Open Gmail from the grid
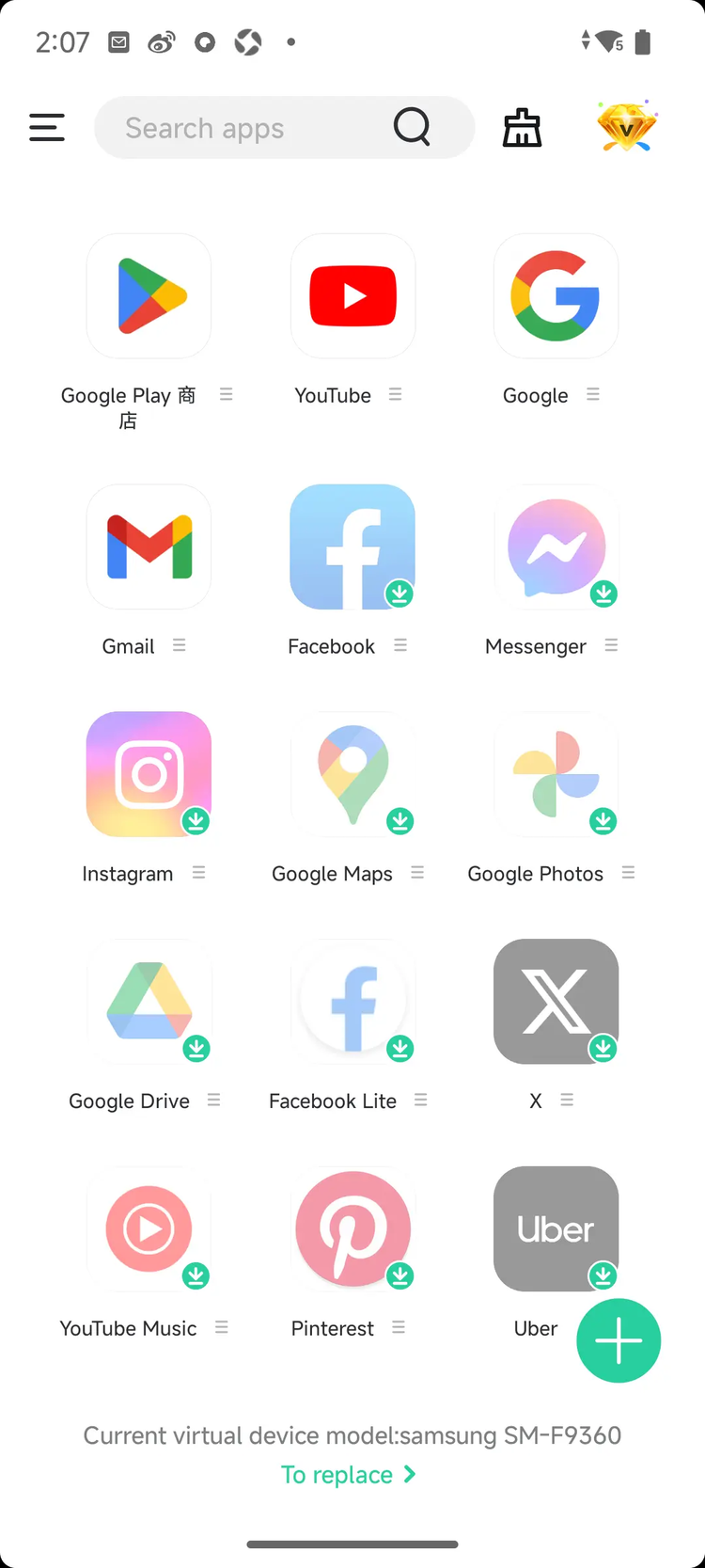This screenshot has width=705, height=1568. 149,546
